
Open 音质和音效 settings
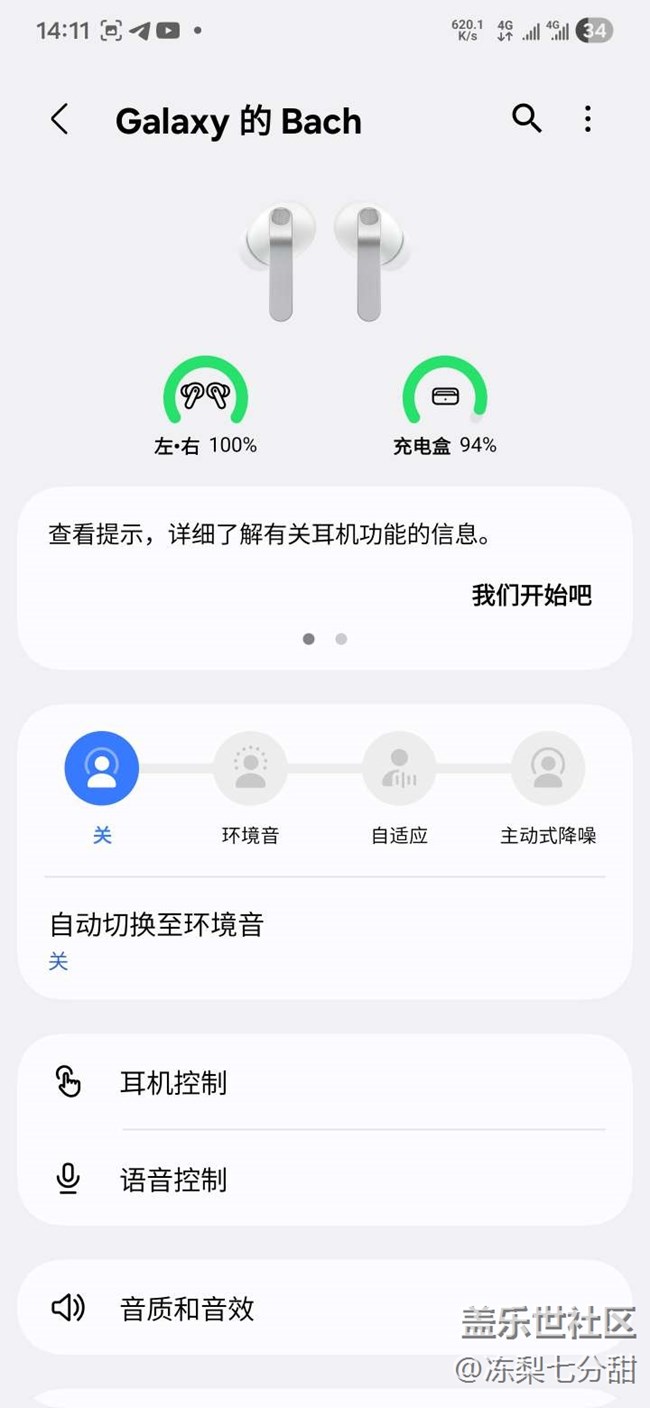pos(325,1308)
